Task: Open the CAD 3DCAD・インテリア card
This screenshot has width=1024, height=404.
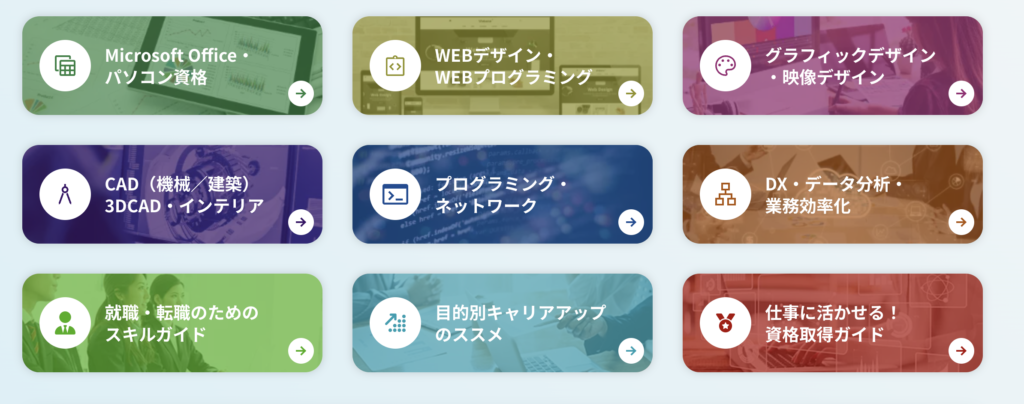Action: coord(172,195)
